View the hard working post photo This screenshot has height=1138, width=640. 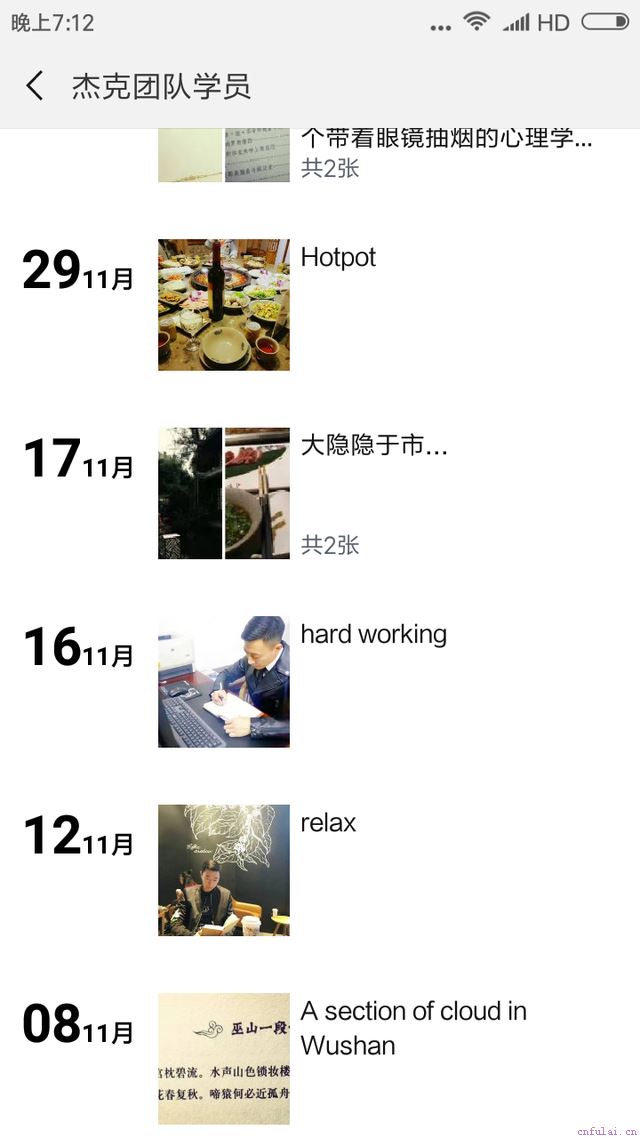click(x=224, y=681)
